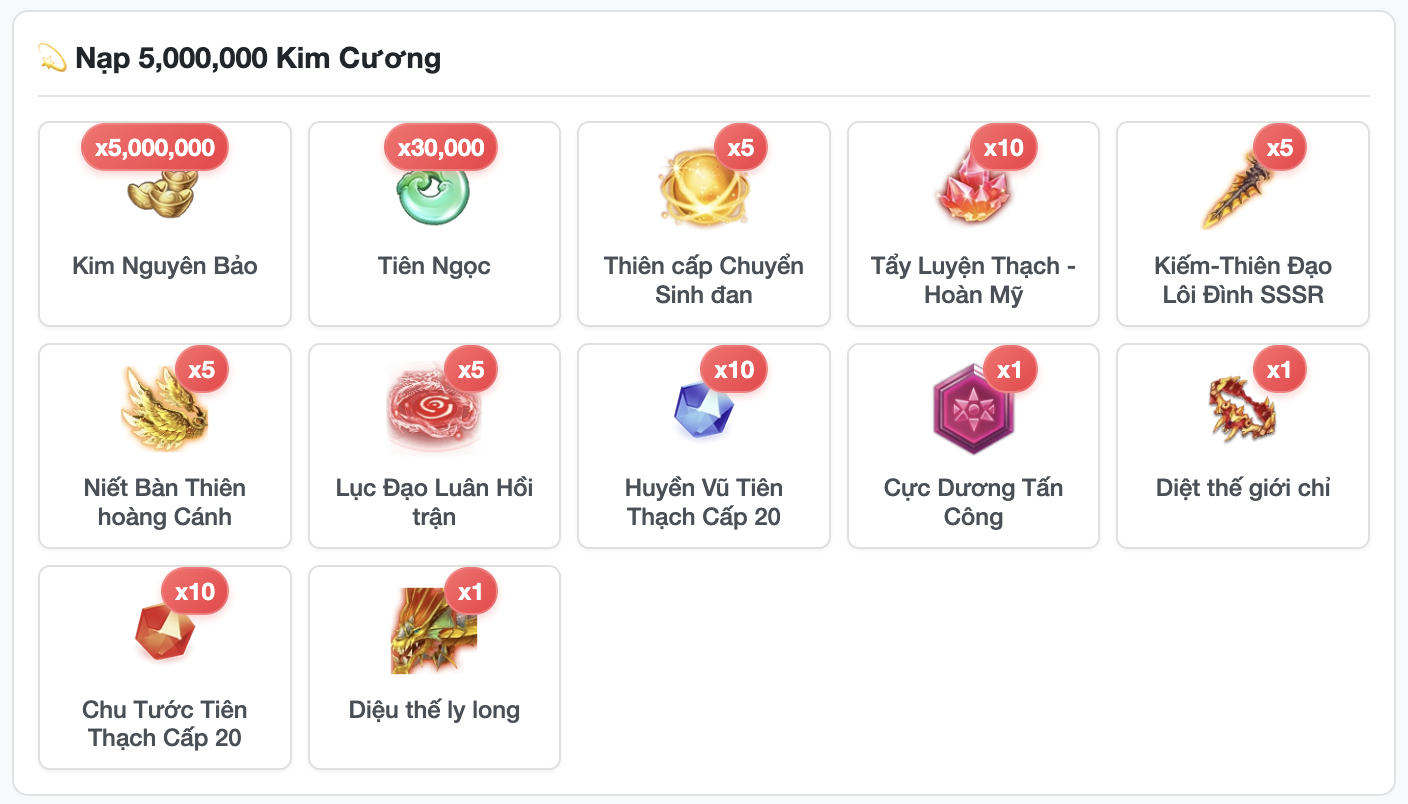This screenshot has width=1408, height=804.
Task: Open the Cực Dương Tấn Công card
Action: pos(973,446)
